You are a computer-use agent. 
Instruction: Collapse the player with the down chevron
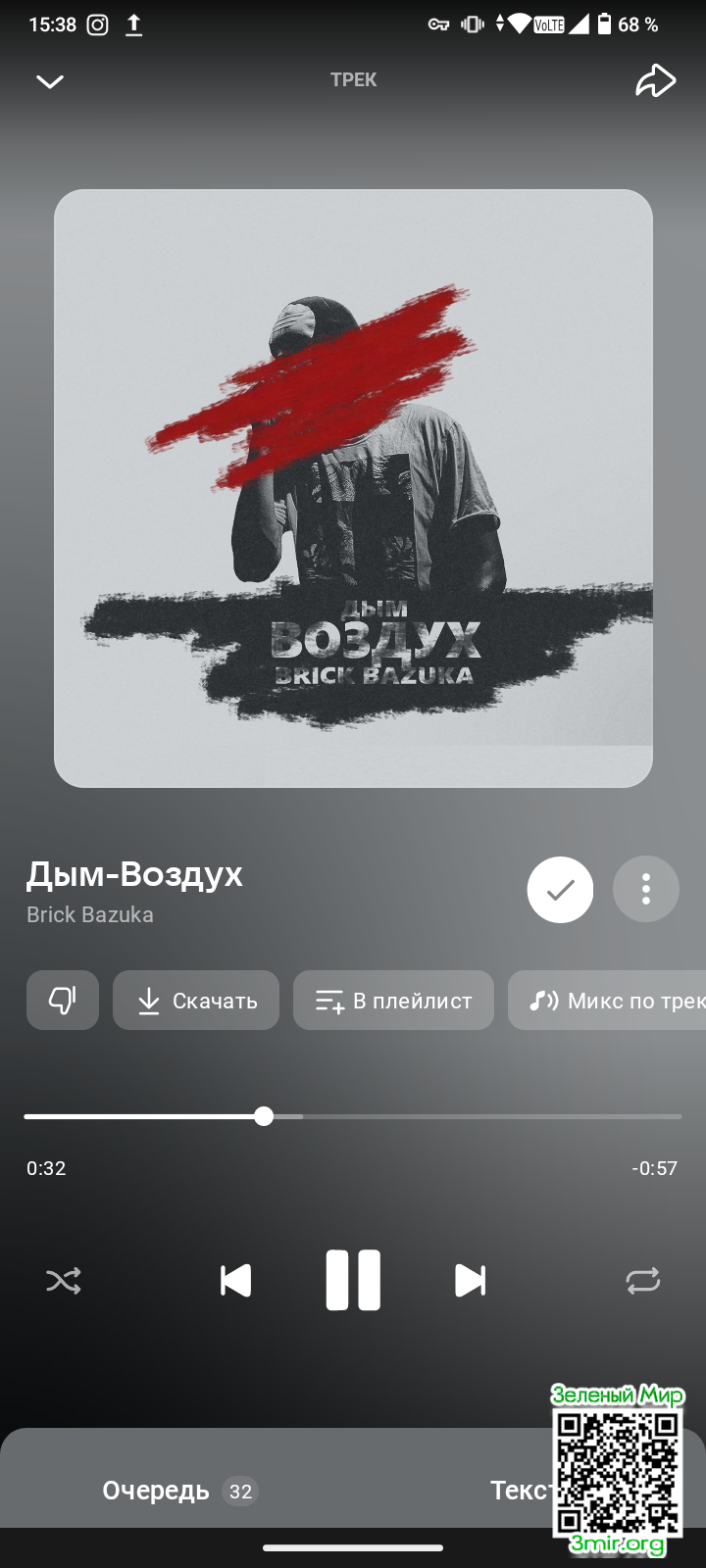pos(50,81)
